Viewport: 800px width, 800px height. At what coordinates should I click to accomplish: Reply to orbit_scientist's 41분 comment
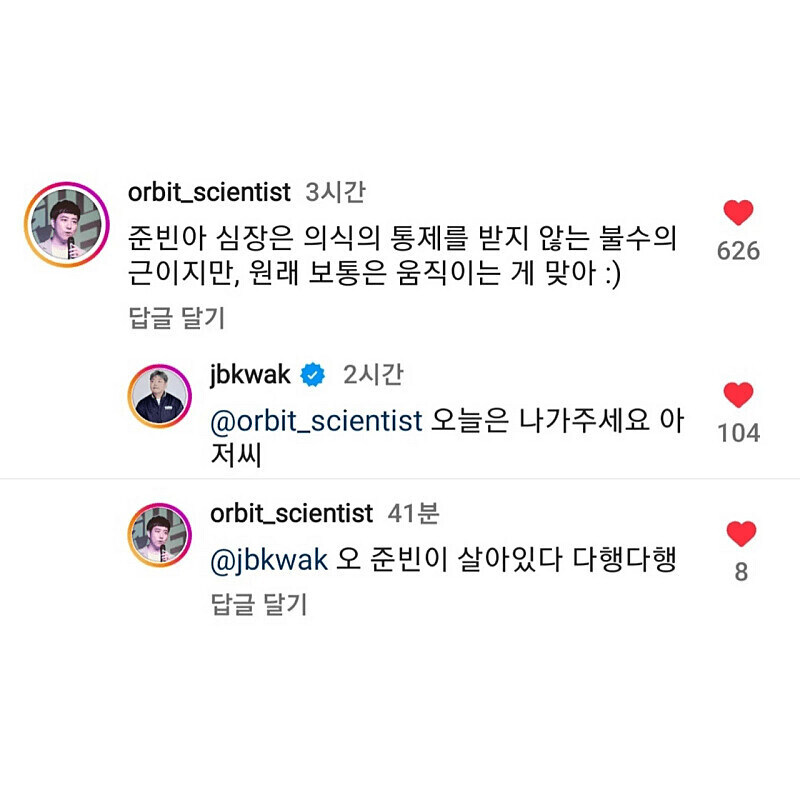(x=259, y=604)
